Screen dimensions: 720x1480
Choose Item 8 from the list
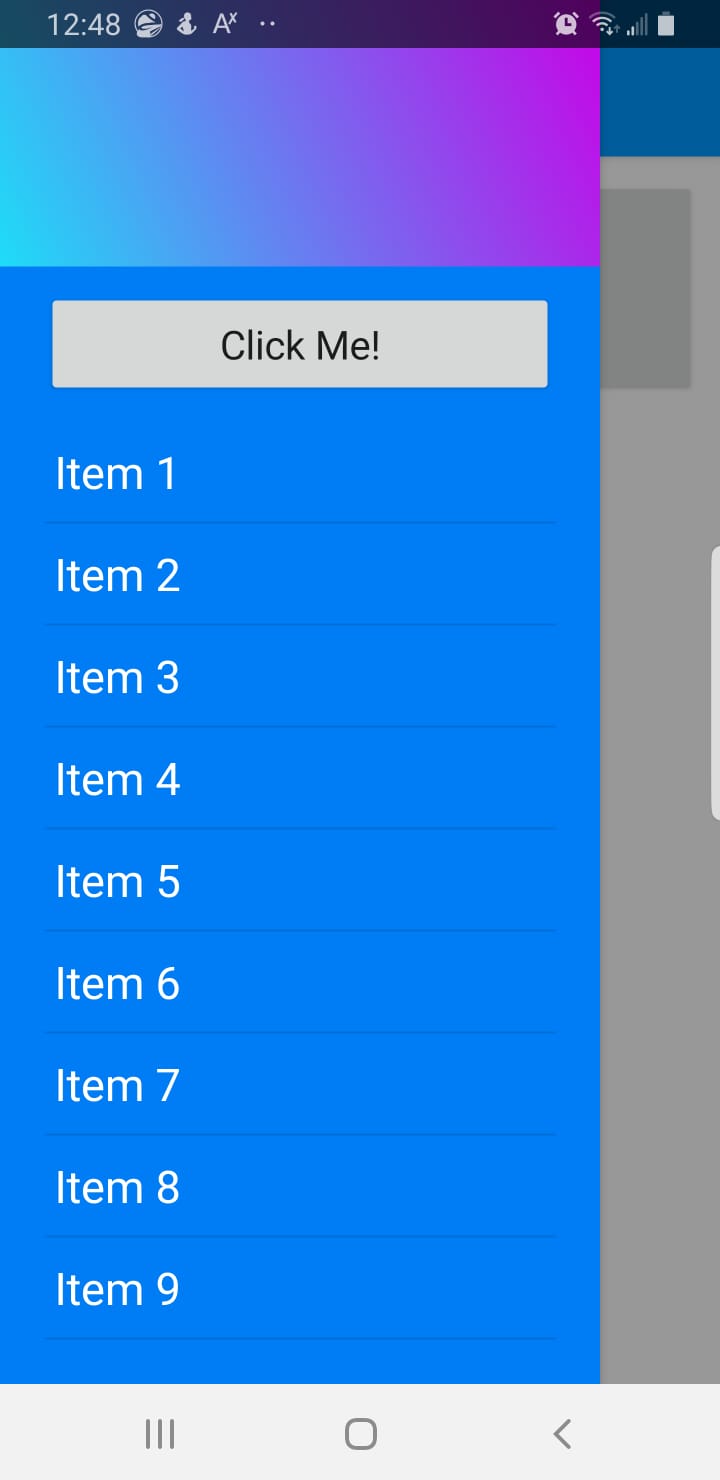click(x=300, y=1187)
